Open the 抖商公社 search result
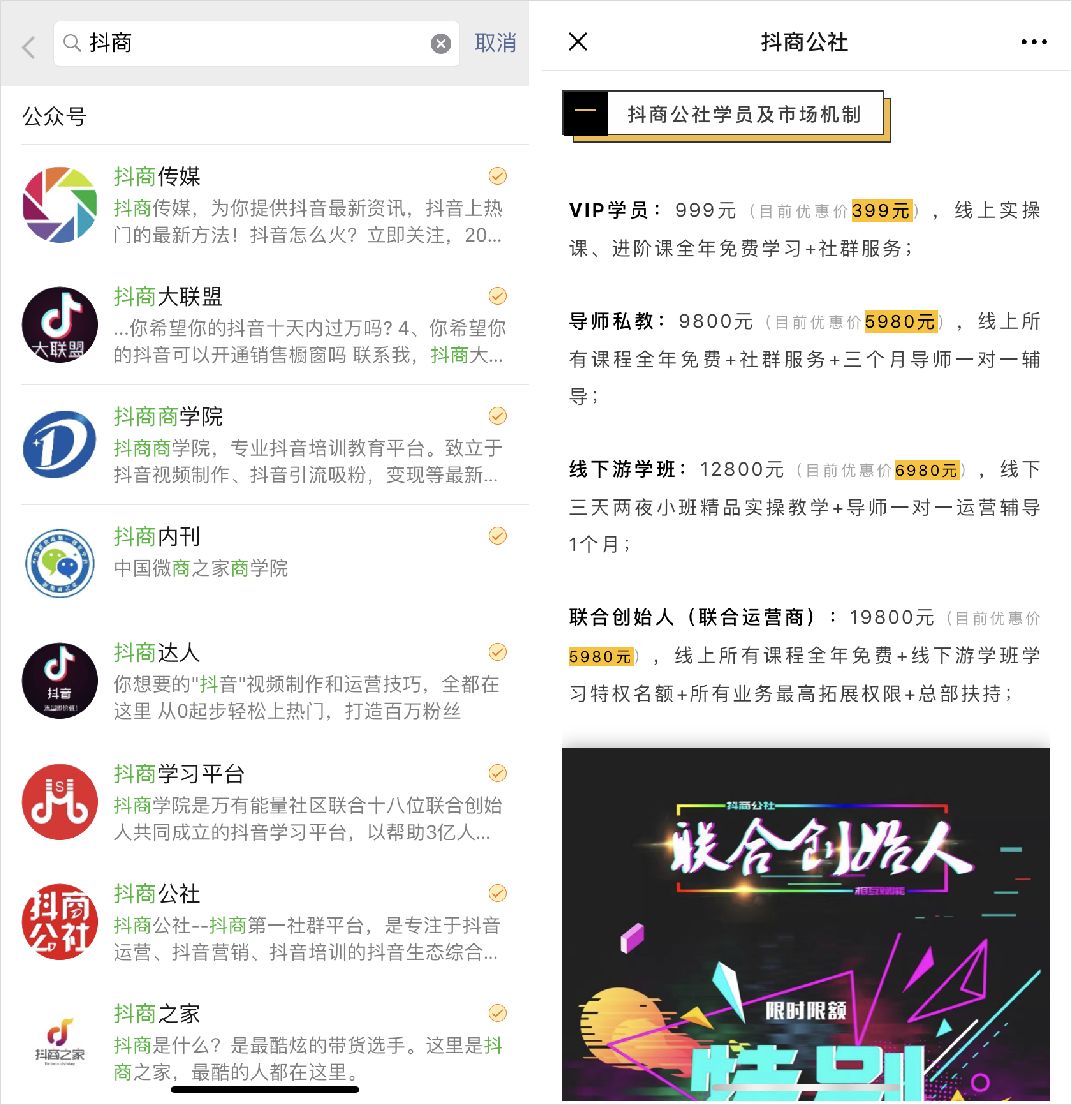The height and width of the screenshot is (1105, 1072). click(265, 922)
